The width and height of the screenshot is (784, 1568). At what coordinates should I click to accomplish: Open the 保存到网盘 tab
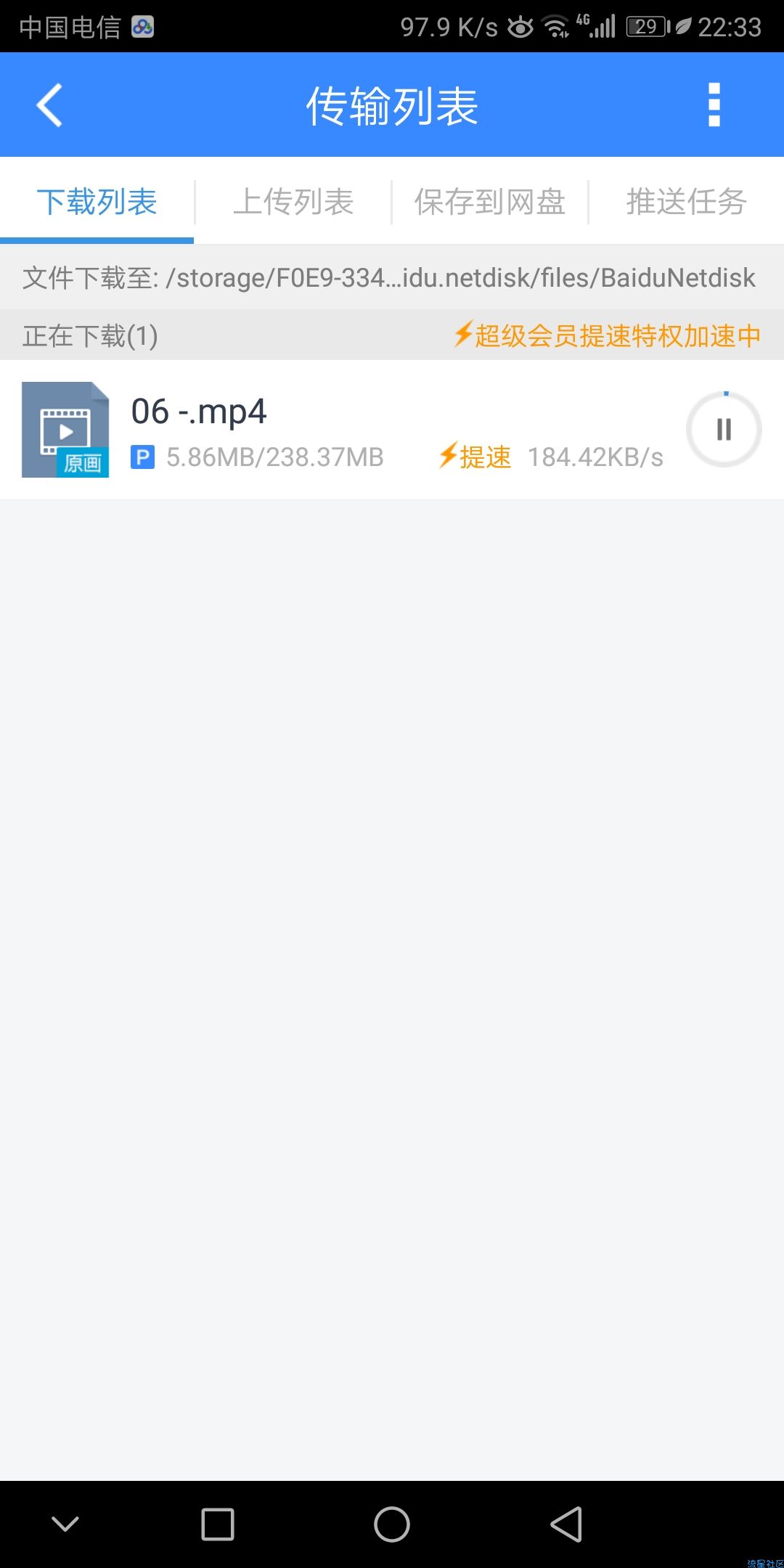[x=490, y=202]
